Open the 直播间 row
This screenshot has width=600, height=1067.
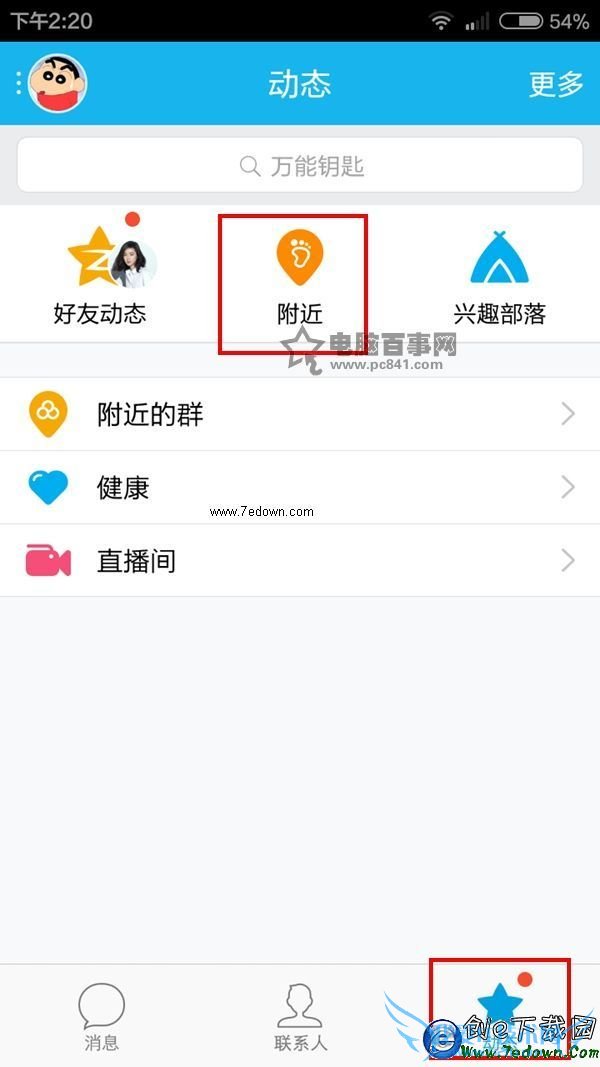pyautogui.click(x=300, y=561)
